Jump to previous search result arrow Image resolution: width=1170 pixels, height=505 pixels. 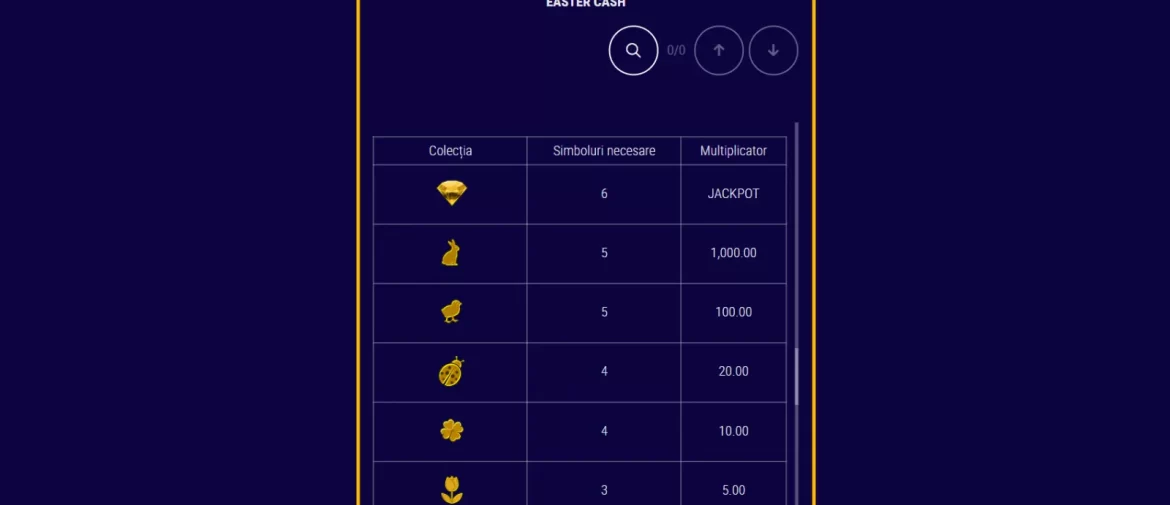(719, 51)
